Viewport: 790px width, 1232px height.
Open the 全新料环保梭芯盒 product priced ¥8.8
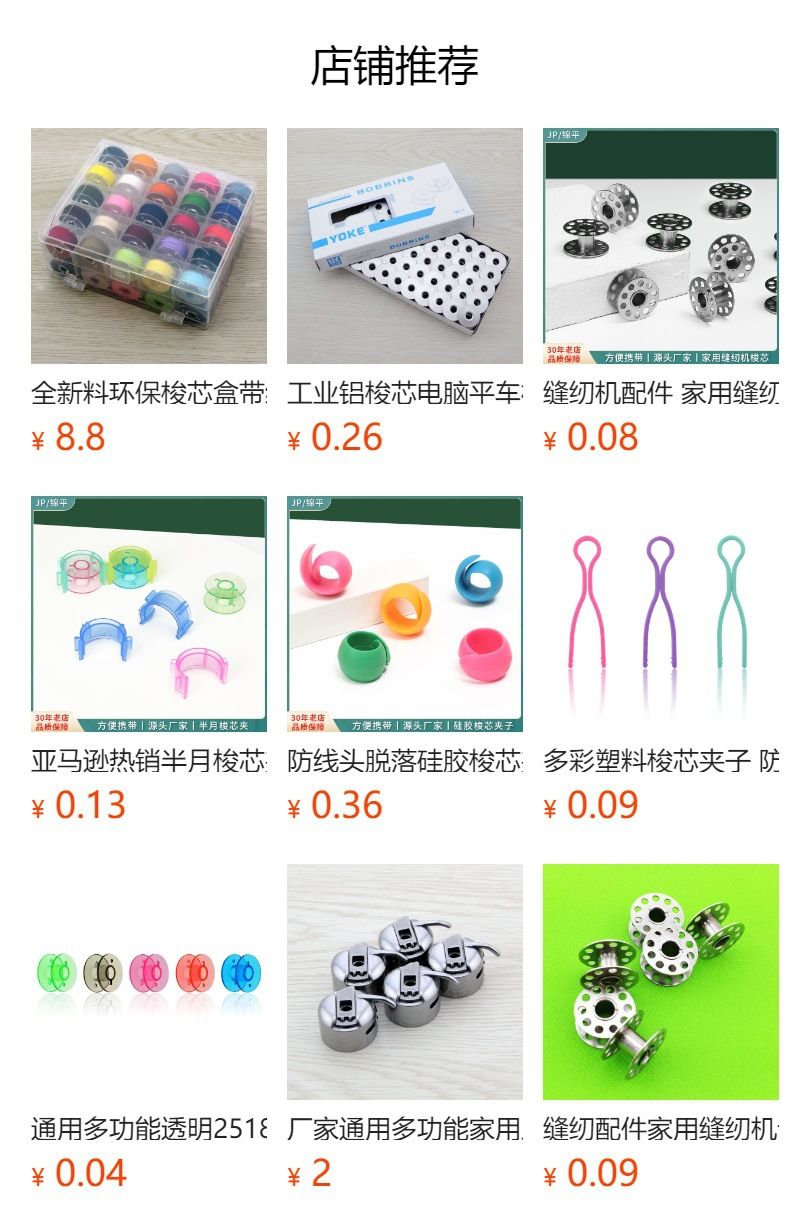pos(149,246)
